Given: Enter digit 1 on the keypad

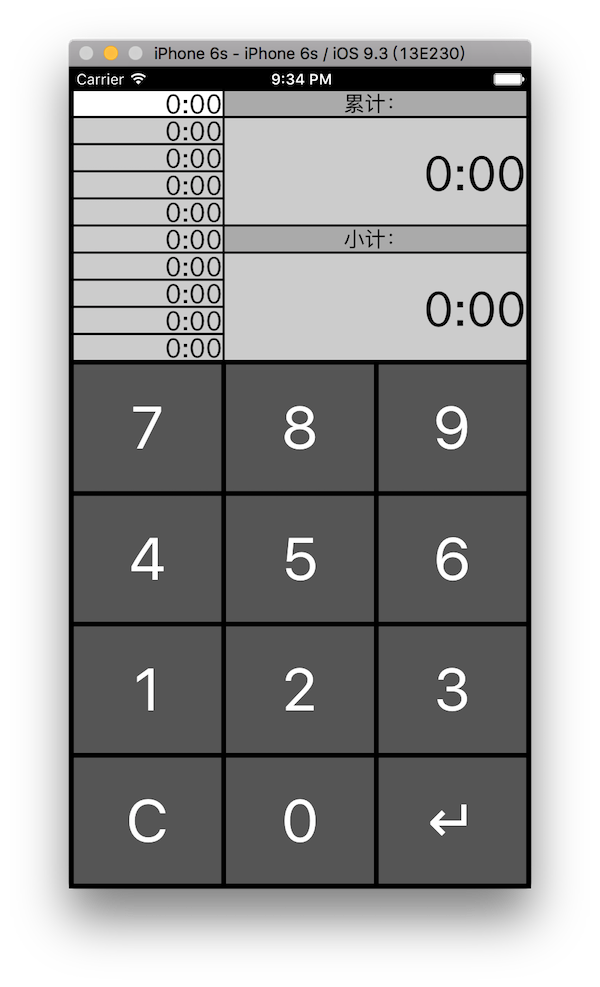Looking at the screenshot, I should (147, 690).
